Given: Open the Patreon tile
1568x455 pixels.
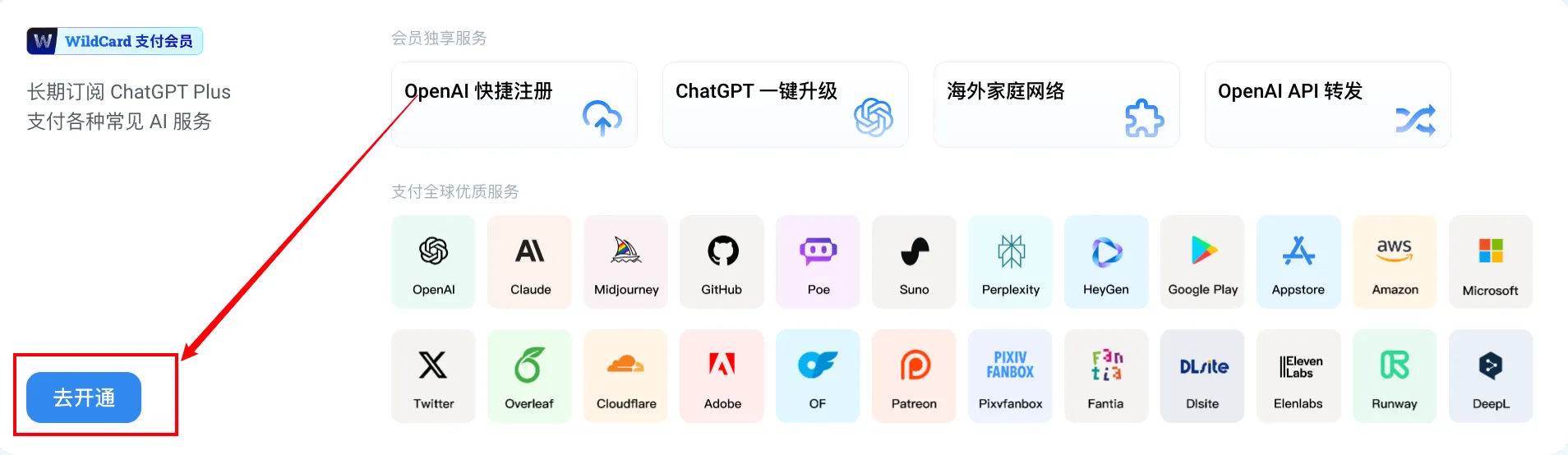Looking at the screenshot, I should coord(915,376).
